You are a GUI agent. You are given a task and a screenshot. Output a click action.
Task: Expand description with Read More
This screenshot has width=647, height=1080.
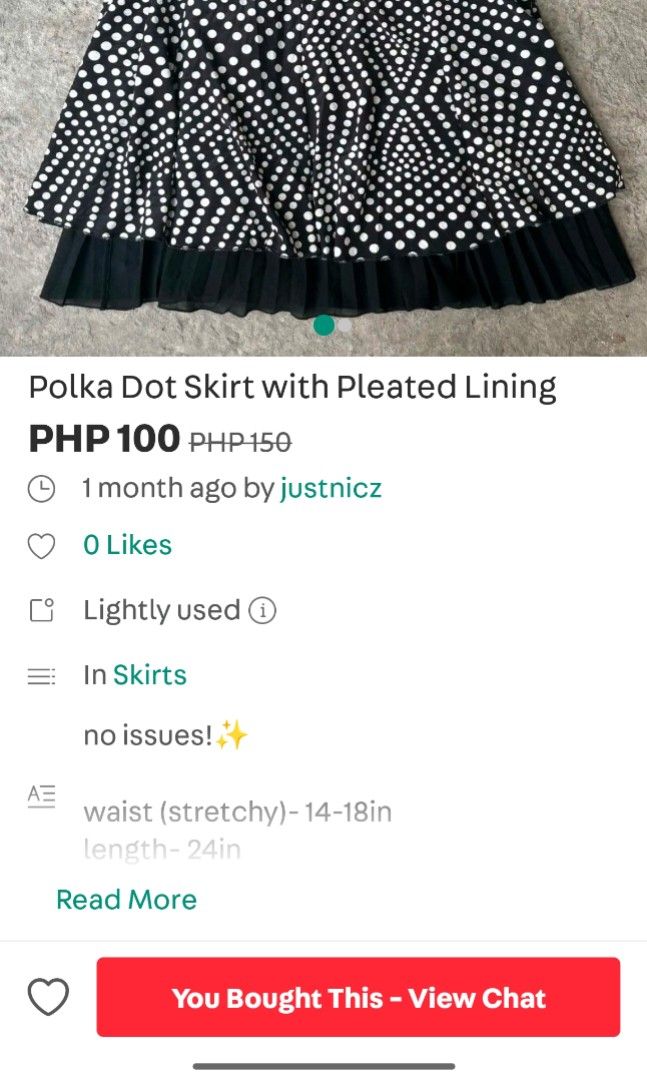tap(127, 900)
